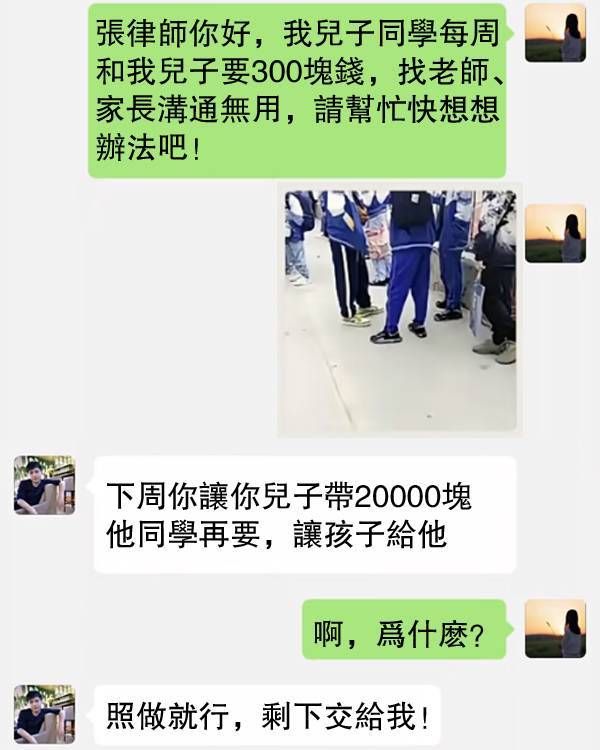Tap the sender avatar beside the photo message

pos(555,233)
